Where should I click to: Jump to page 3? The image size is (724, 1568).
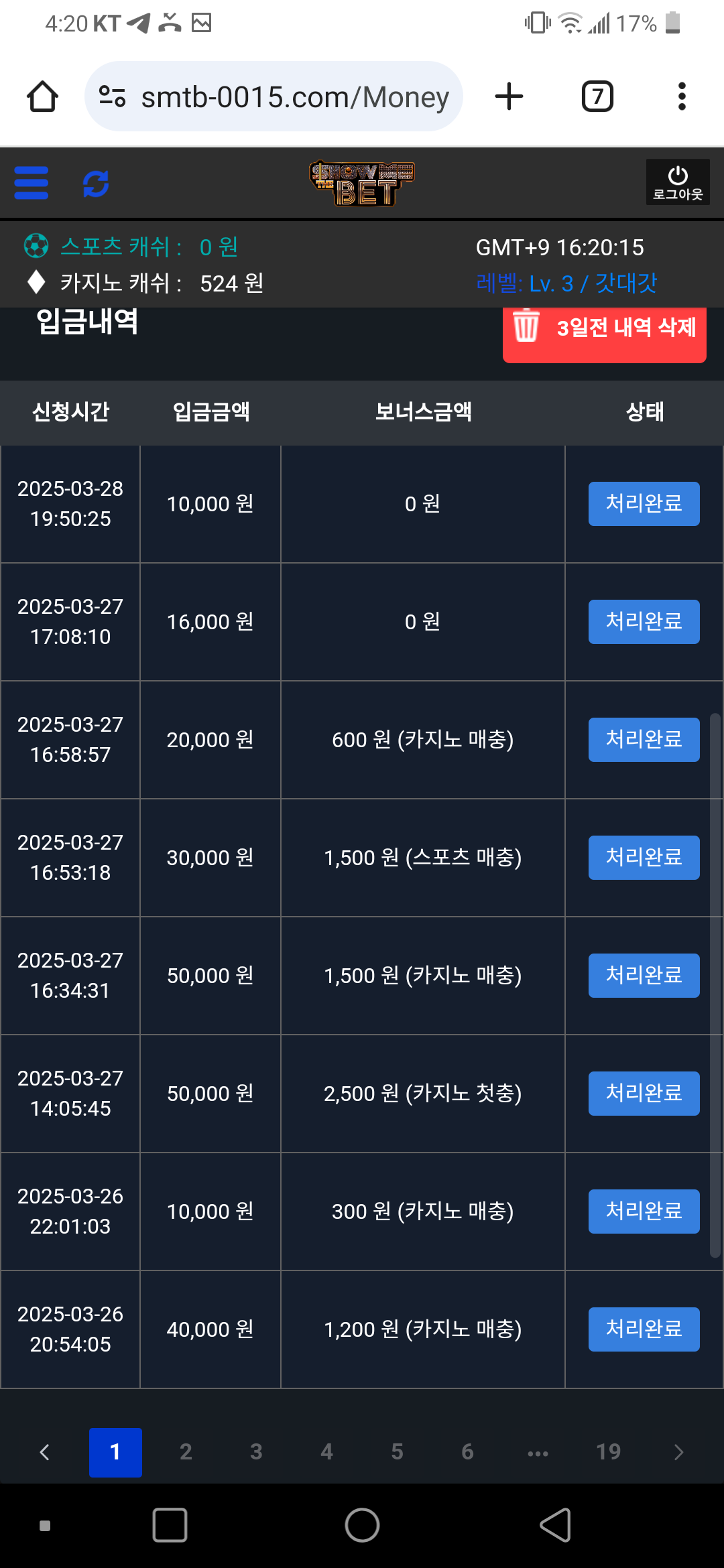click(256, 1452)
